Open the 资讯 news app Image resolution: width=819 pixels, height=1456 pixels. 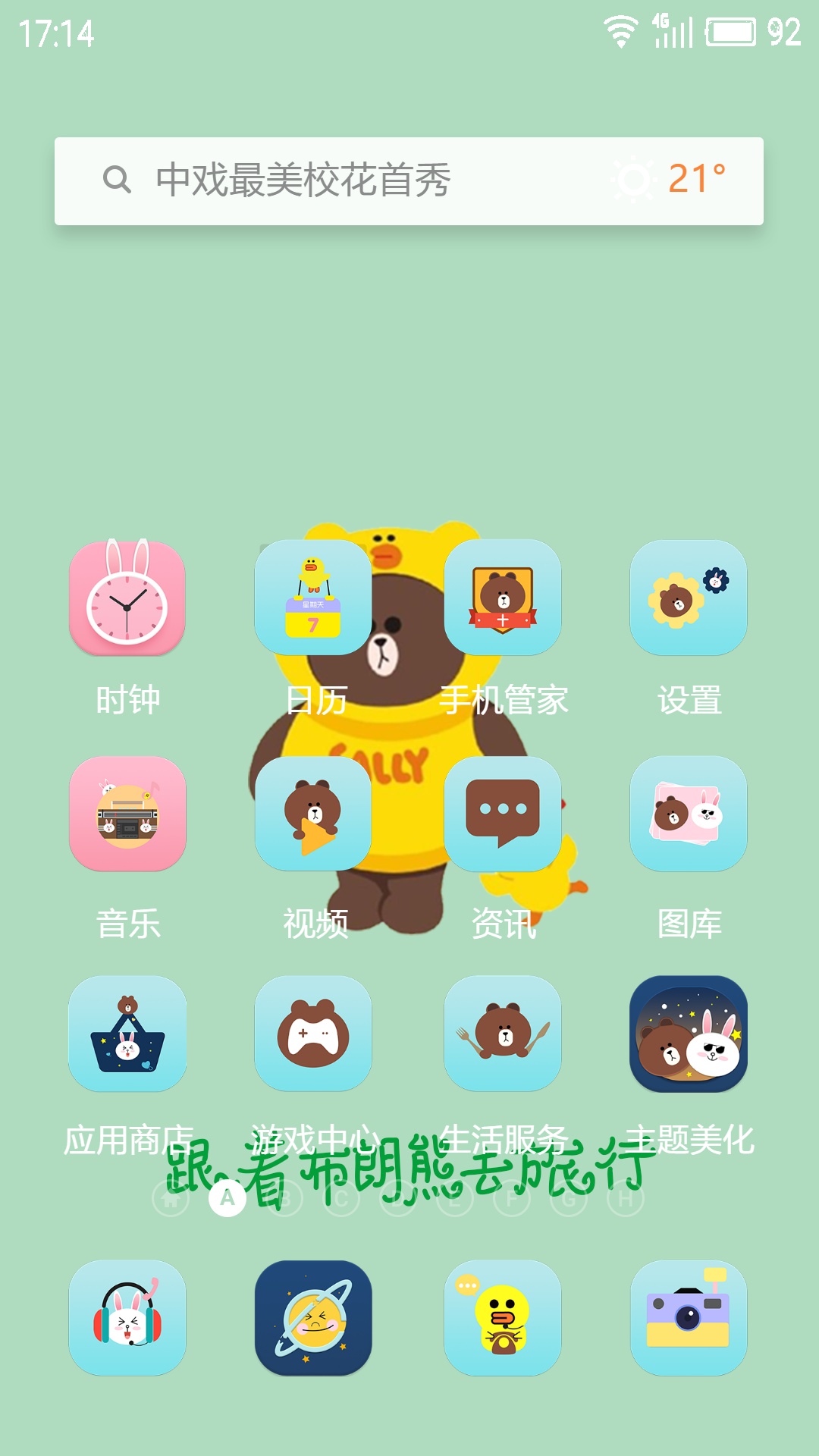click(x=502, y=814)
